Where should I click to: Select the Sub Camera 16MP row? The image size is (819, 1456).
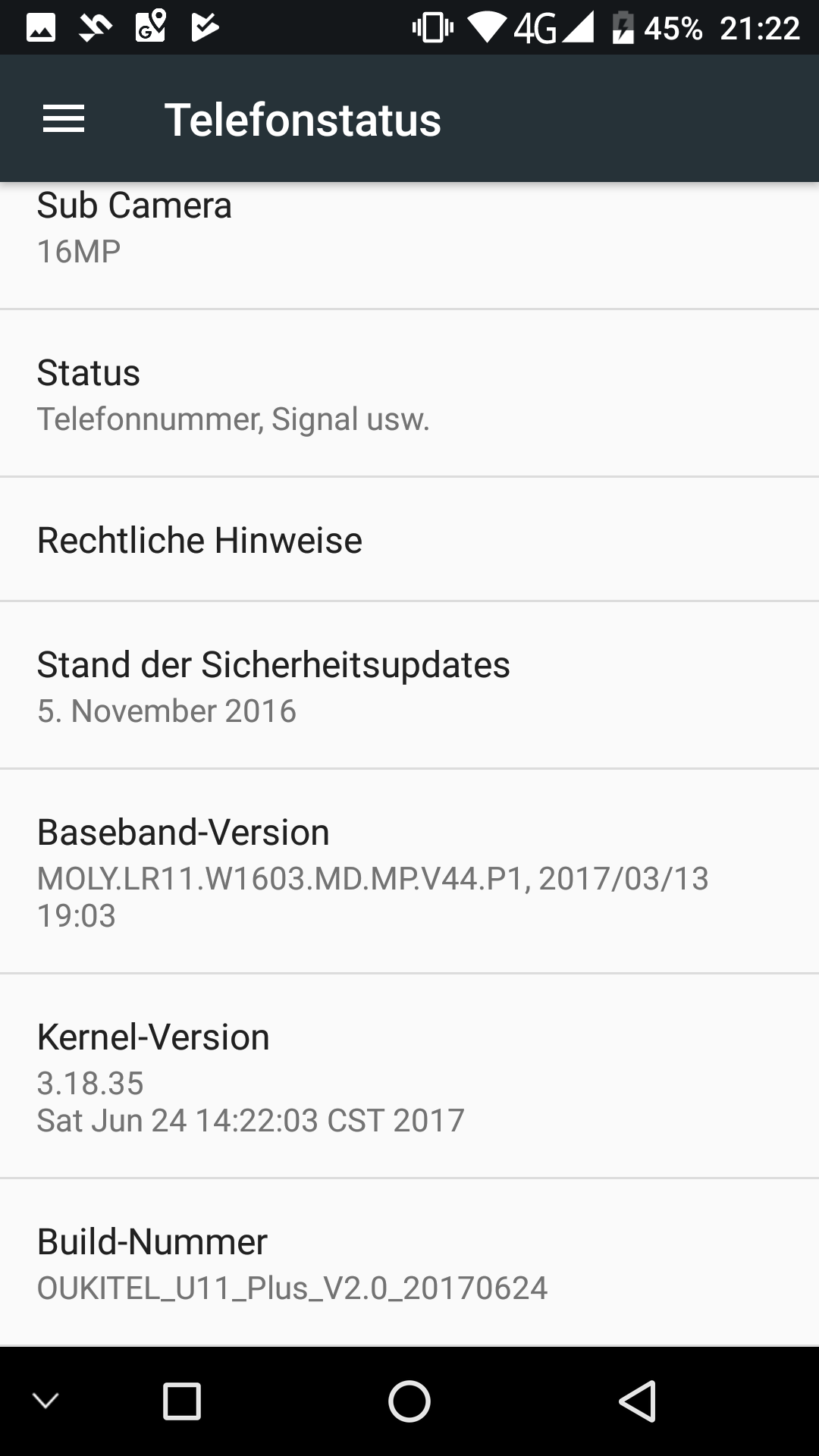click(x=409, y=245)
